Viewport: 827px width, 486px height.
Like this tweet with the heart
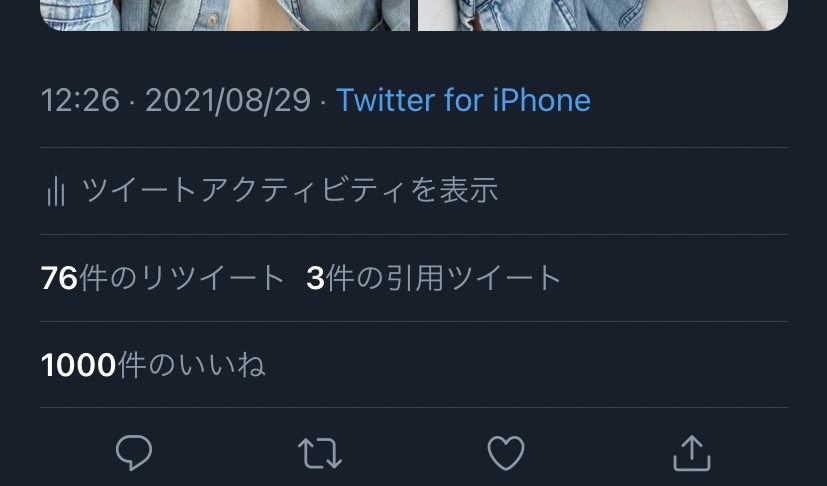(x=506, y=454)
